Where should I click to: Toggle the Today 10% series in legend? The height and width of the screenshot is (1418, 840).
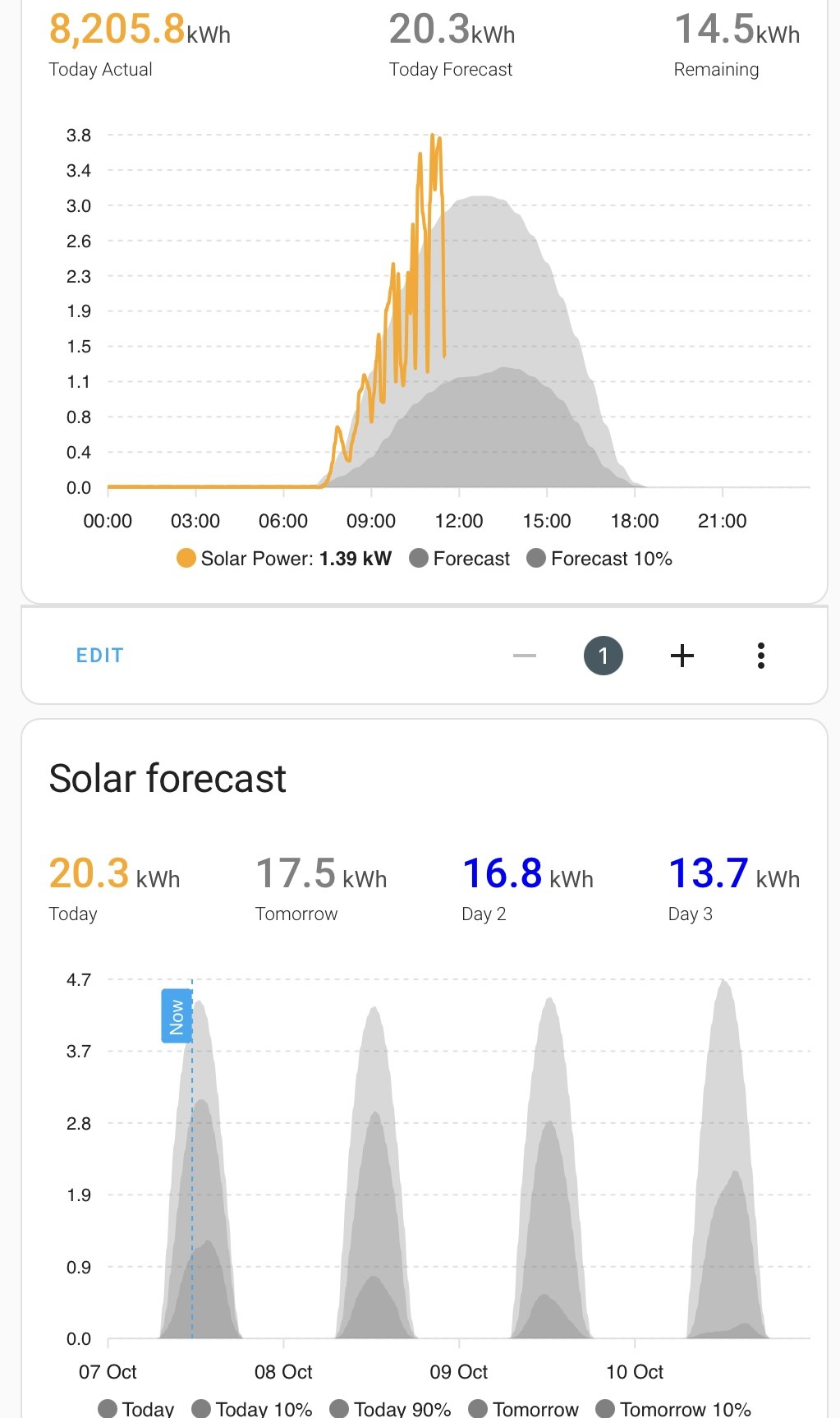click(252, 1408)
